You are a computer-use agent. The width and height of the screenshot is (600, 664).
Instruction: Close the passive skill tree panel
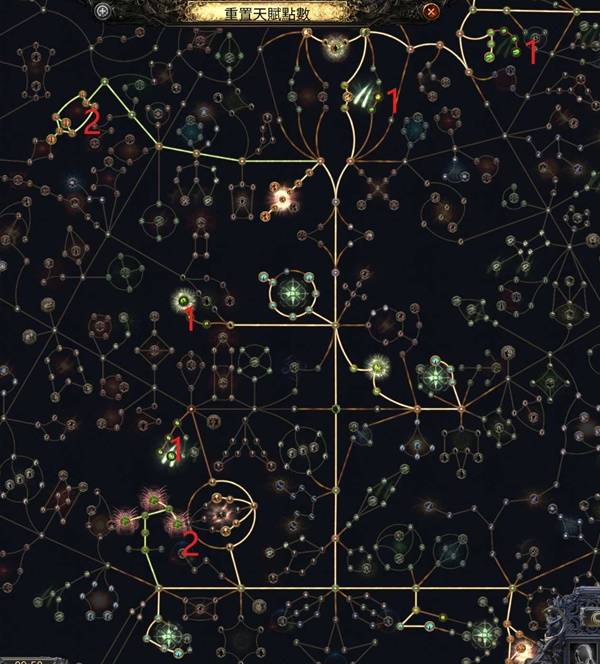tap(431, 11)
